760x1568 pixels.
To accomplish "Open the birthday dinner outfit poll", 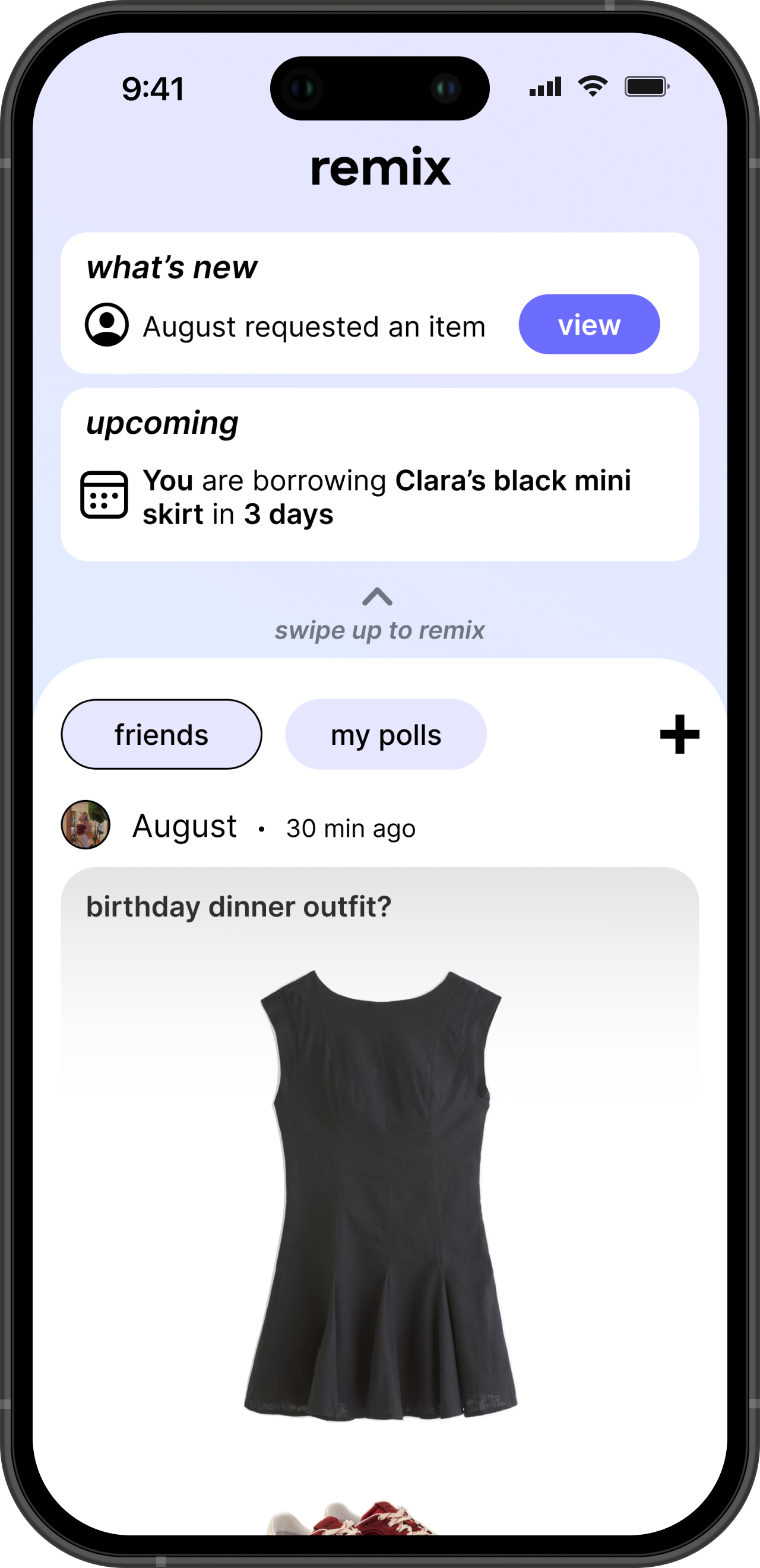I will pos(379,1157).
